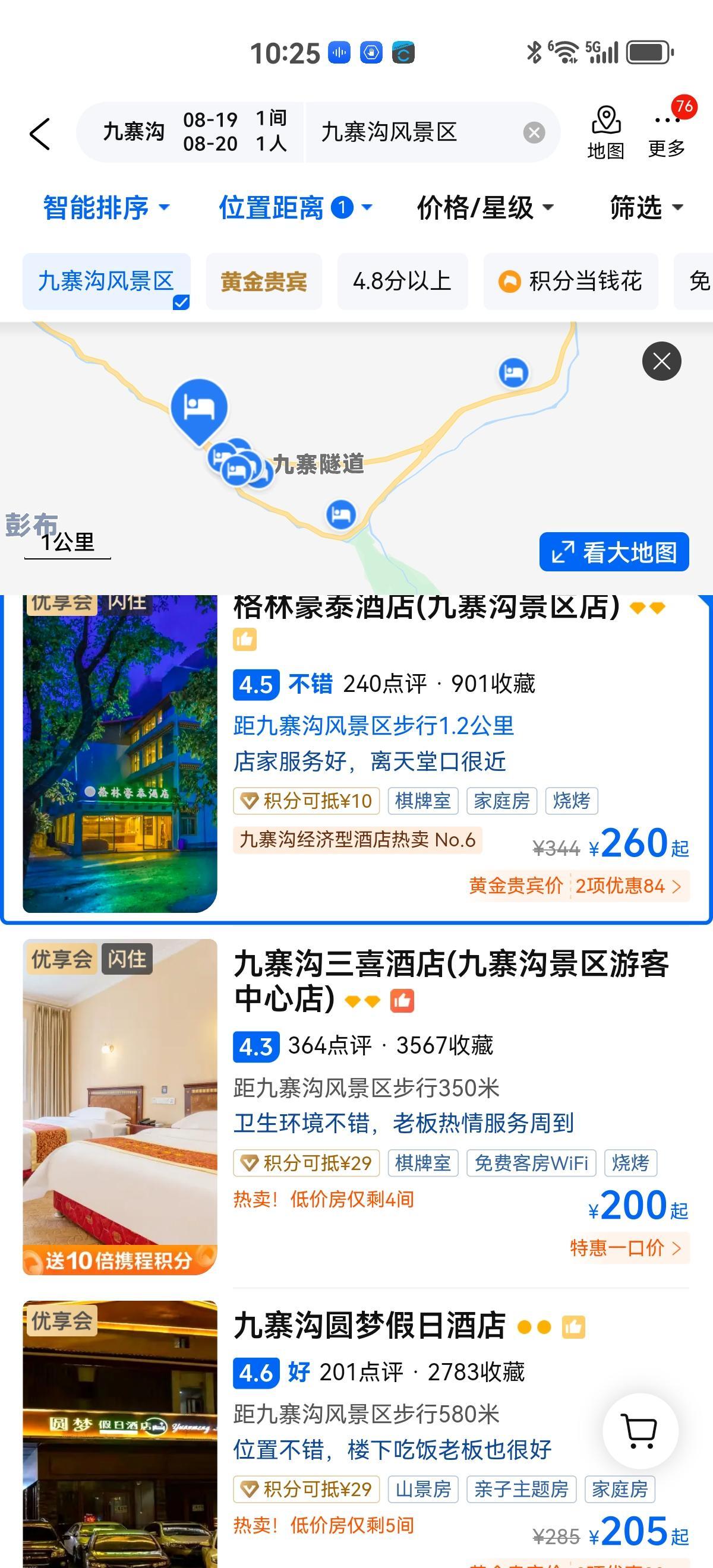Go back using the arrow icon
This screenshot has height=1568, width=713.
point(40,133)
